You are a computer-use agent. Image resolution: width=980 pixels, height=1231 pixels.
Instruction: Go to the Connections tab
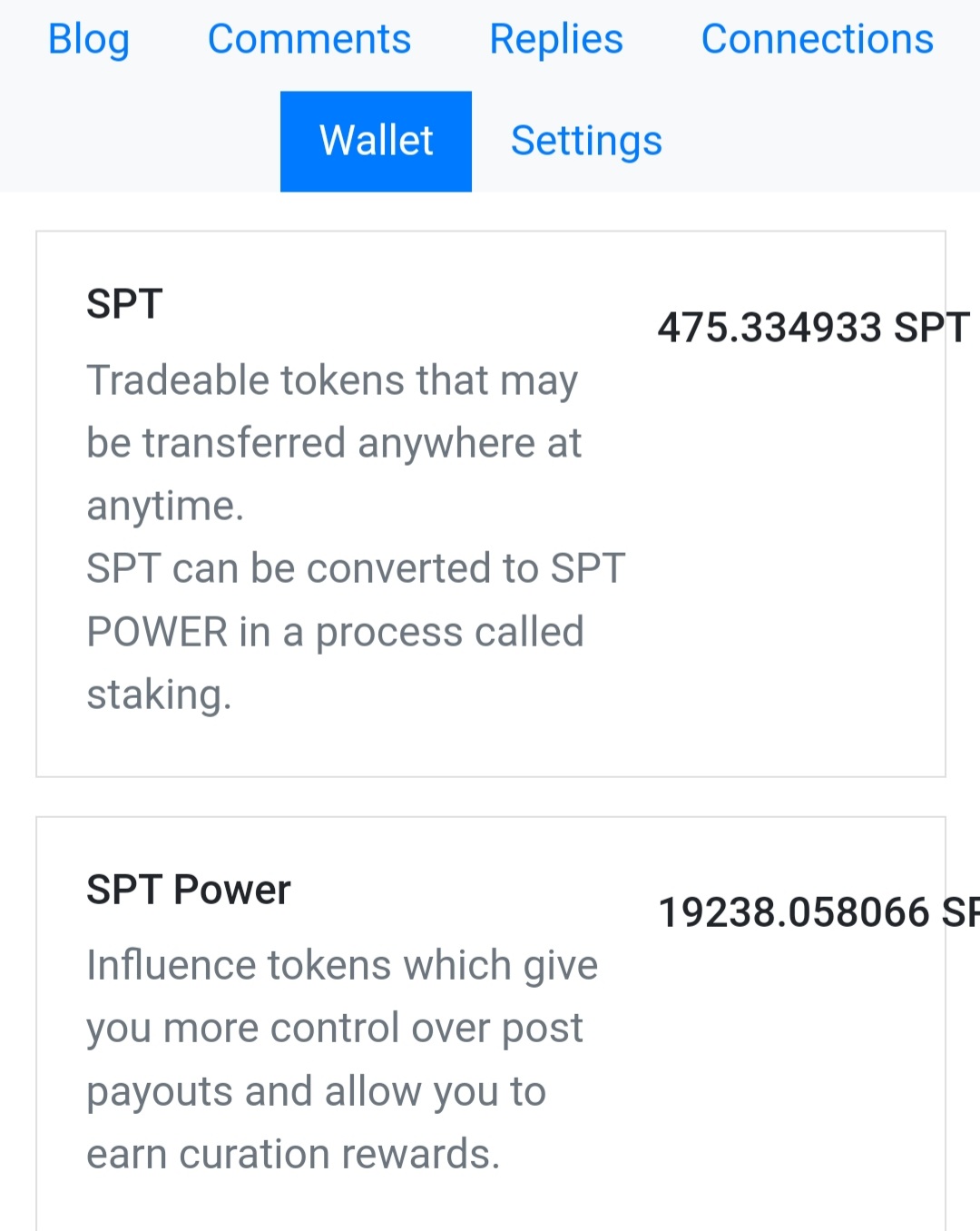pos(817,40)
